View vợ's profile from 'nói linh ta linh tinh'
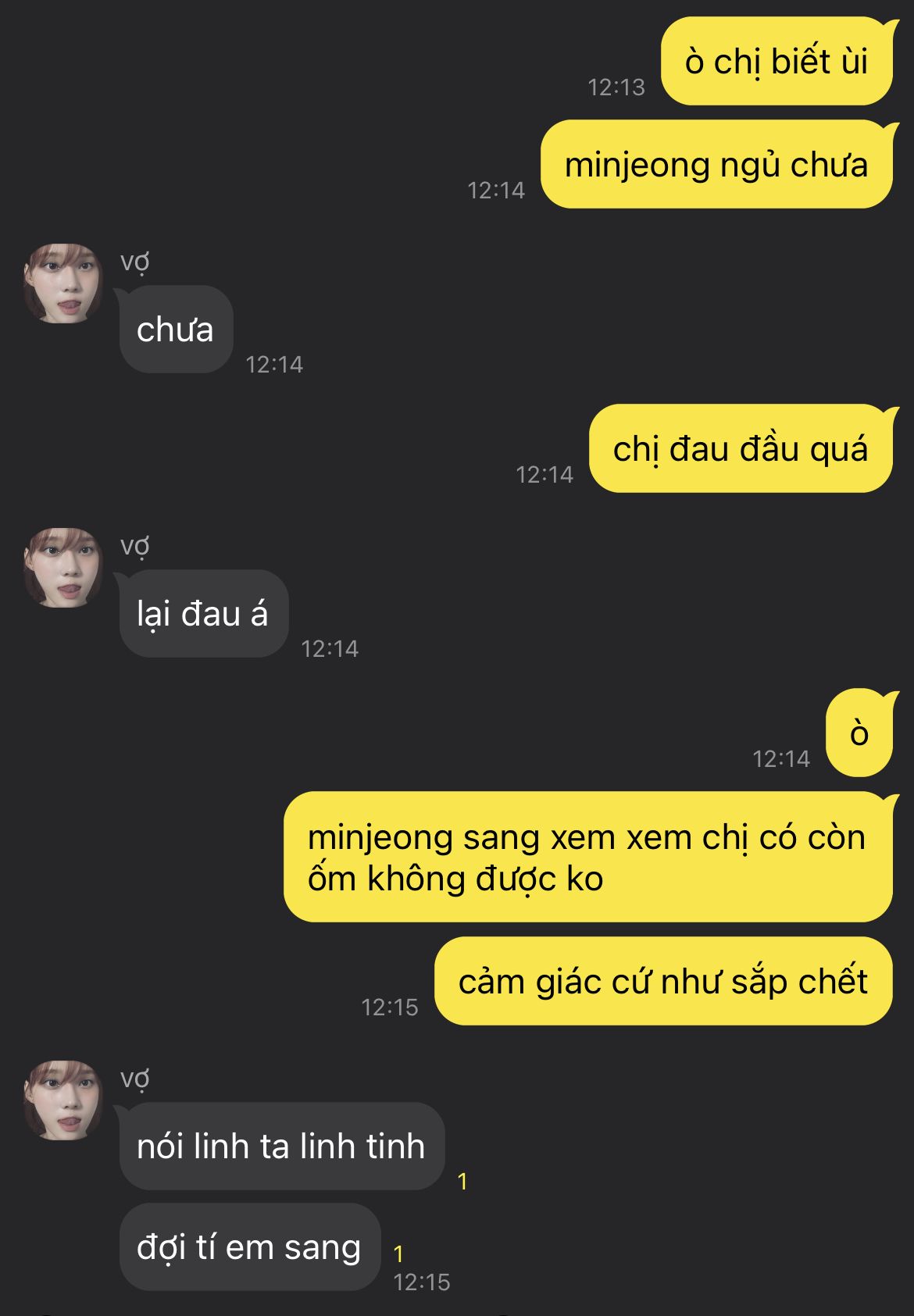 coord(63,1100)
